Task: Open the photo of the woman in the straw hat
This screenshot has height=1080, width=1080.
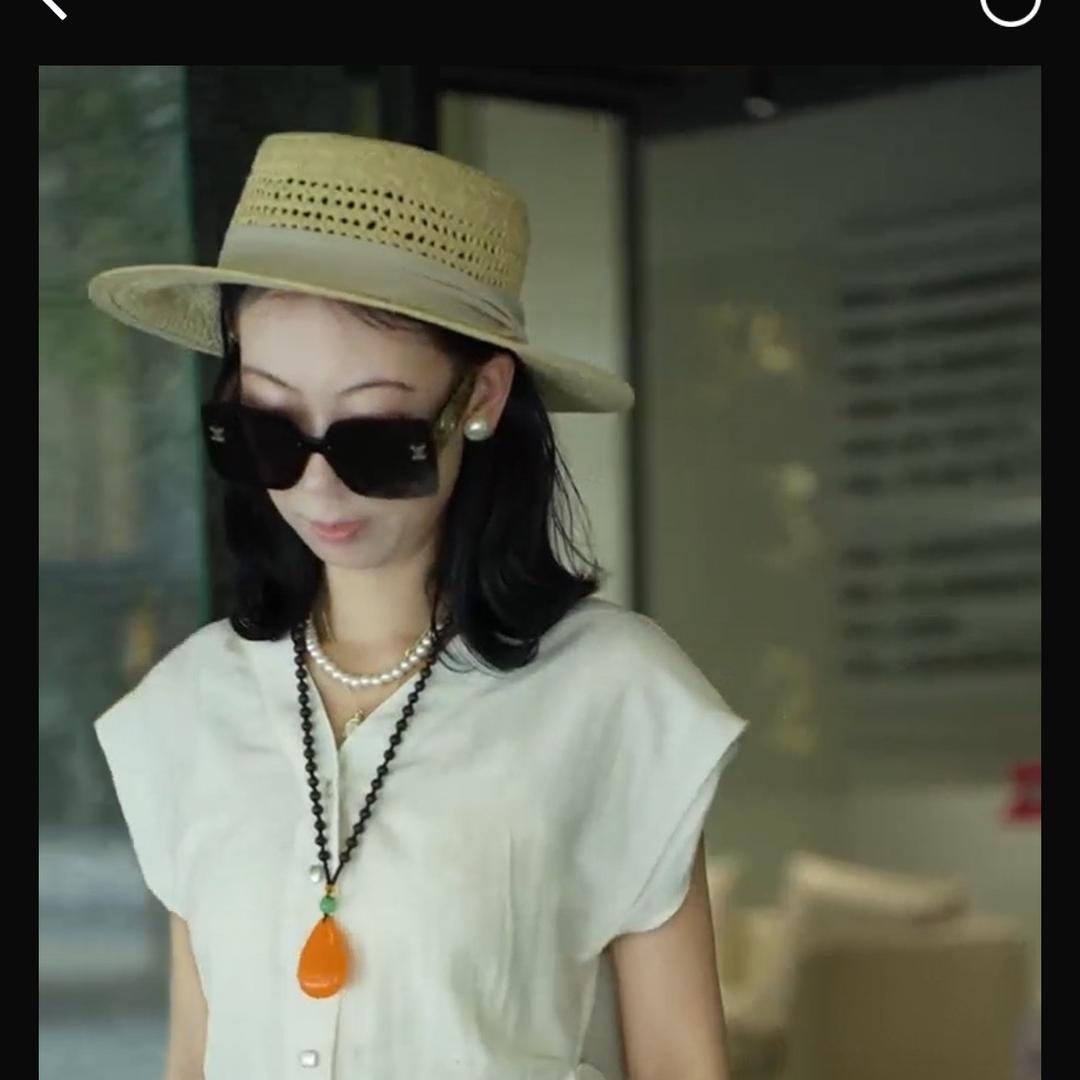Action: pyautogui.click(x=540, y=572)
